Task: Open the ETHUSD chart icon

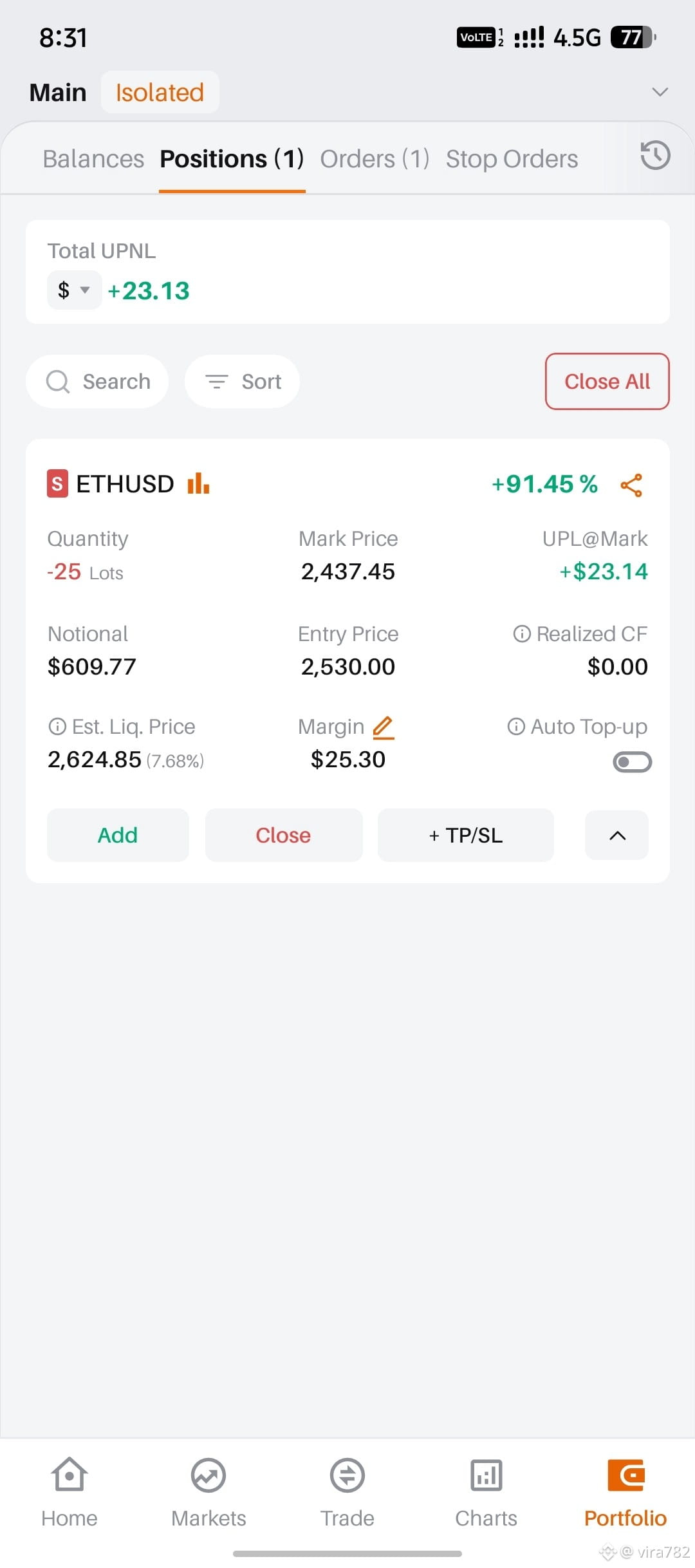Action: pyautogui.click(x=198, y=483)
